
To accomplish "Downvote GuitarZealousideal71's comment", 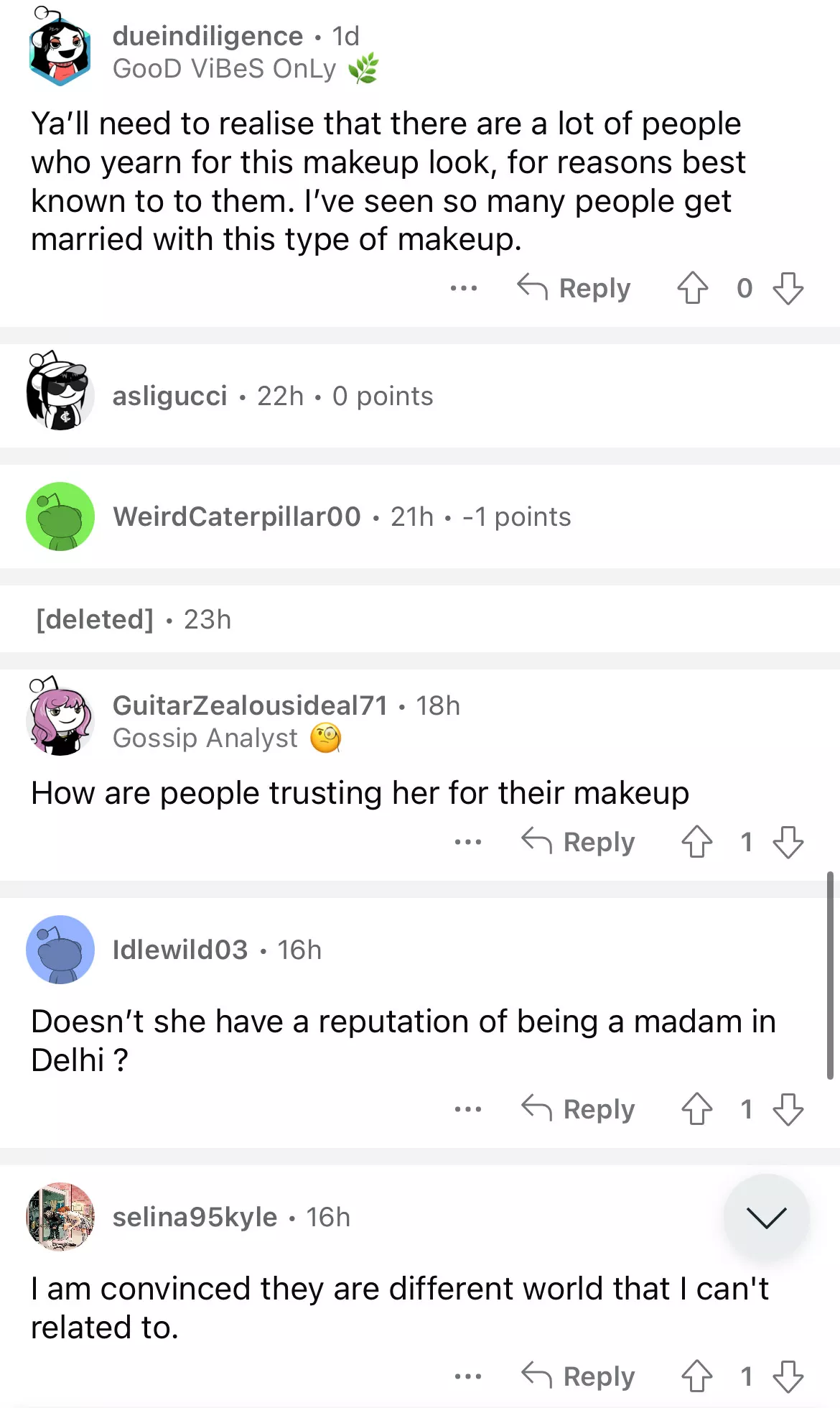I will [x=788, y=842].
